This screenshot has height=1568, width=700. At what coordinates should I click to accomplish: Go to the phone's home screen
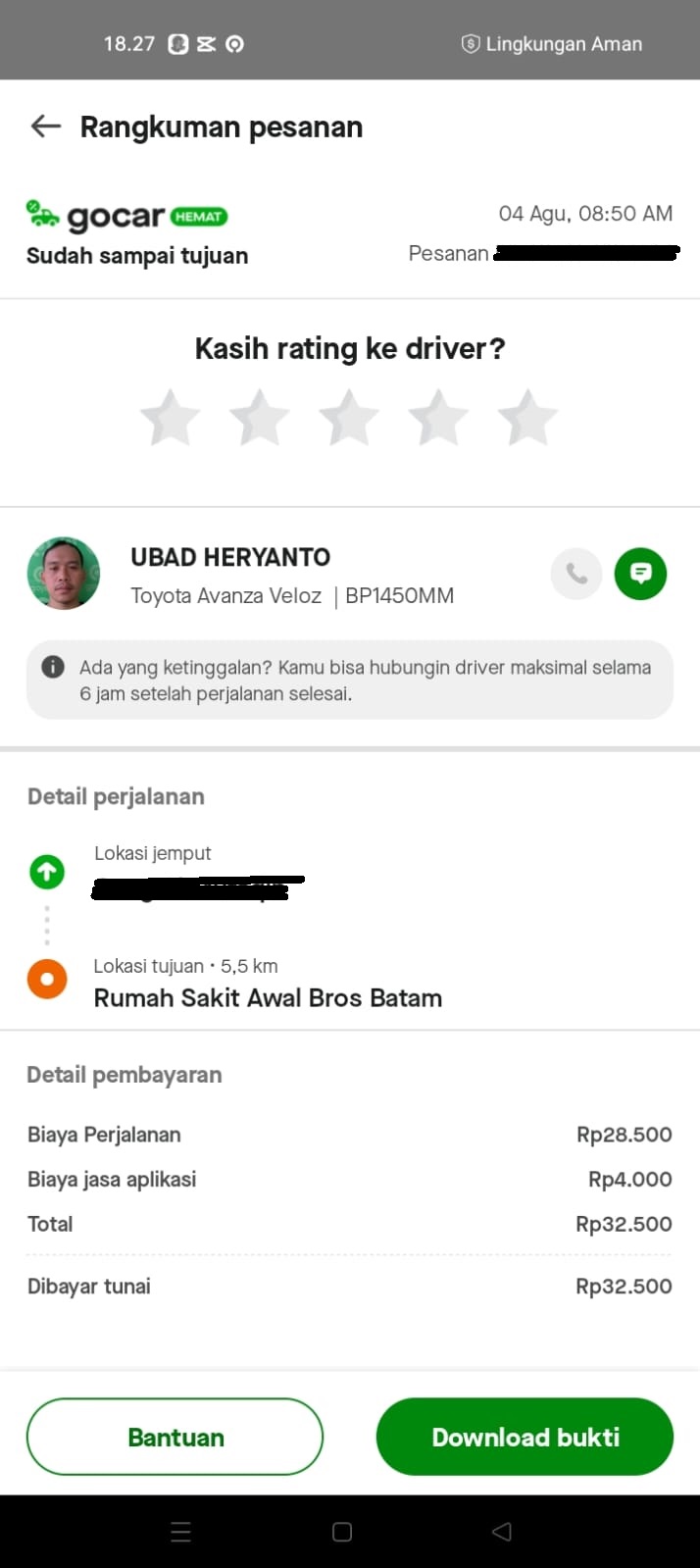(x=342, y=1532)
